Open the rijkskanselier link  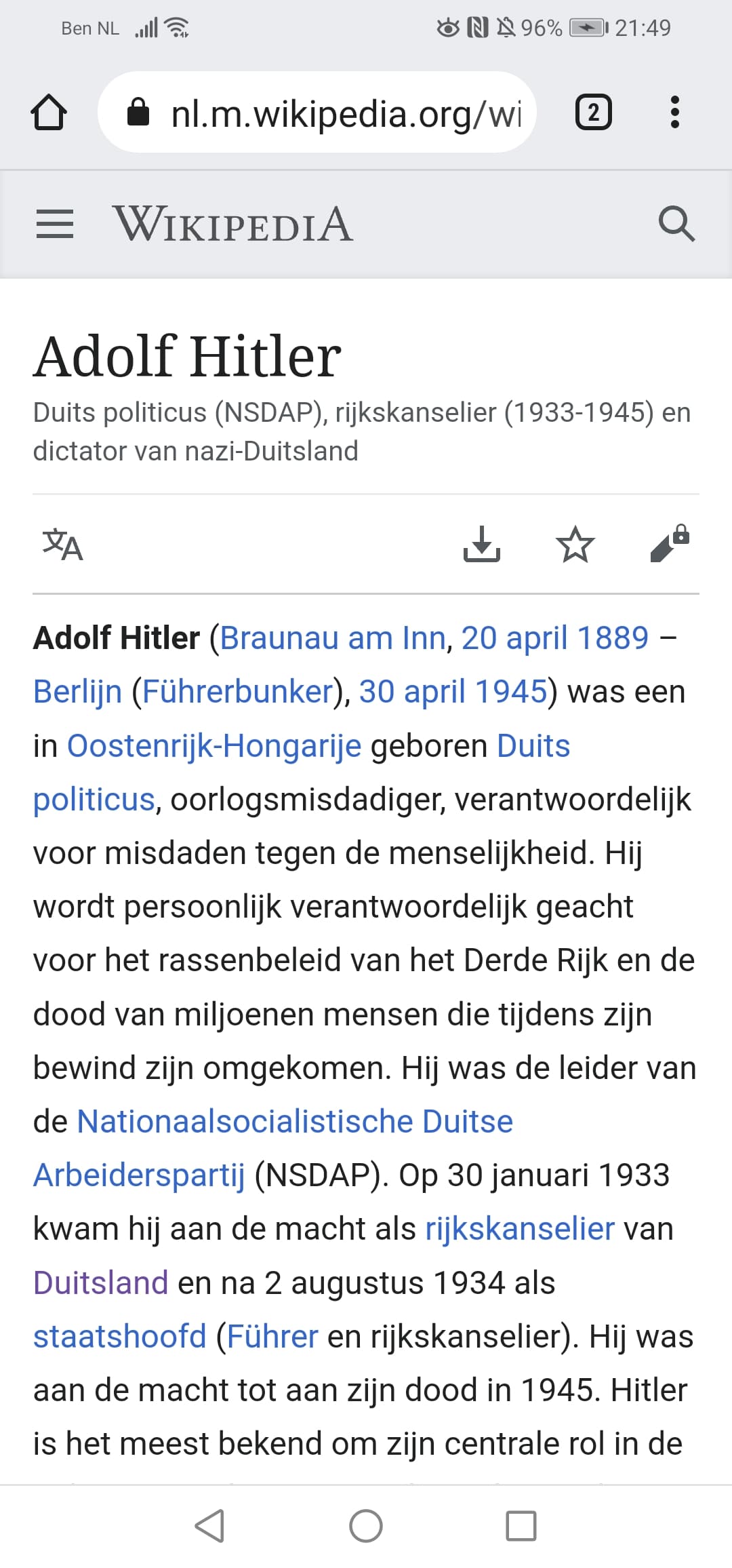[x=520, y=1229]
